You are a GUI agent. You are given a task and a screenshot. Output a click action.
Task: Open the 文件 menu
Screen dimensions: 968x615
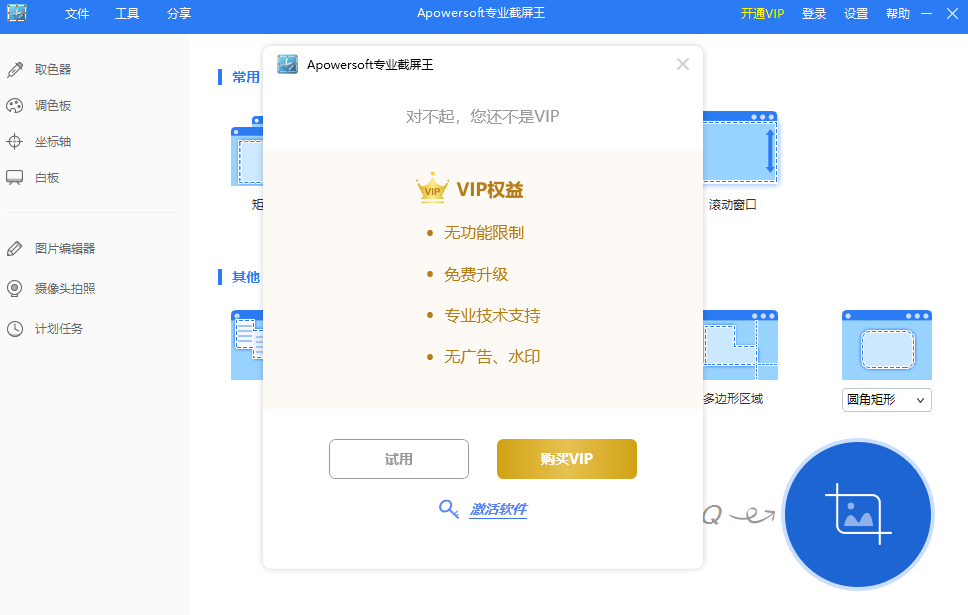(x=77, y=14)
